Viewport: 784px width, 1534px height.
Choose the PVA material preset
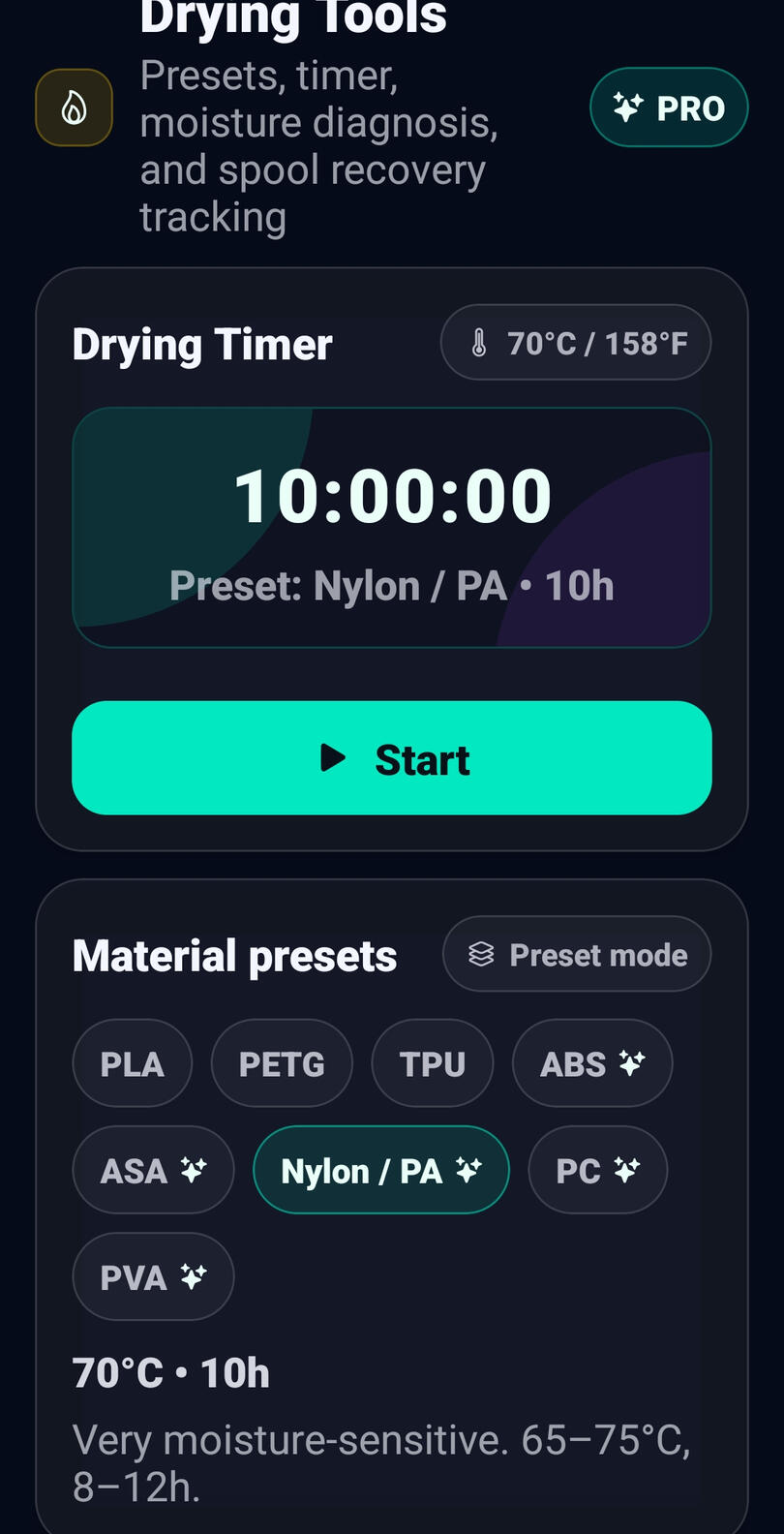click(x=153, y=1276)
